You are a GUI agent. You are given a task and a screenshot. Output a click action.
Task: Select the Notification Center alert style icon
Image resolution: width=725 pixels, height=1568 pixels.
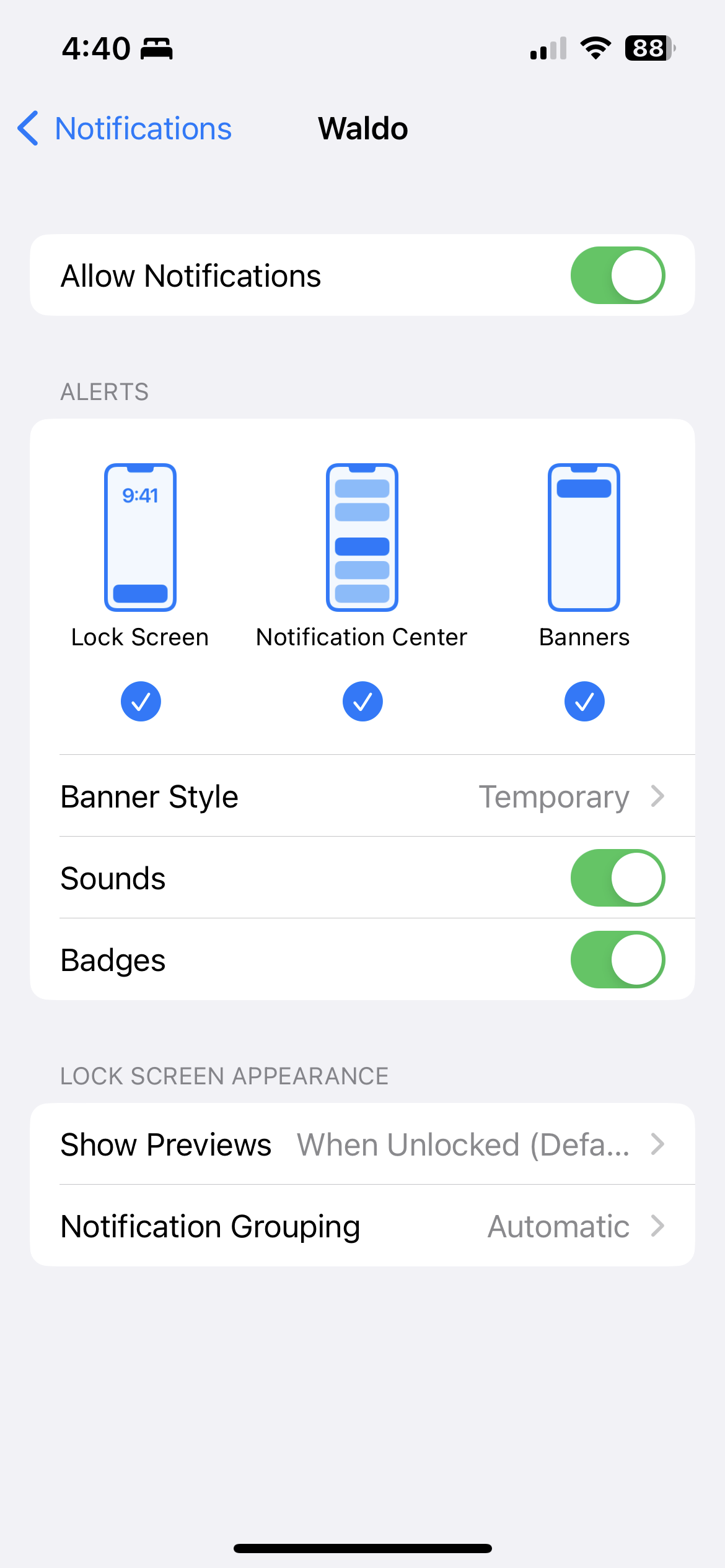[362, 538]
